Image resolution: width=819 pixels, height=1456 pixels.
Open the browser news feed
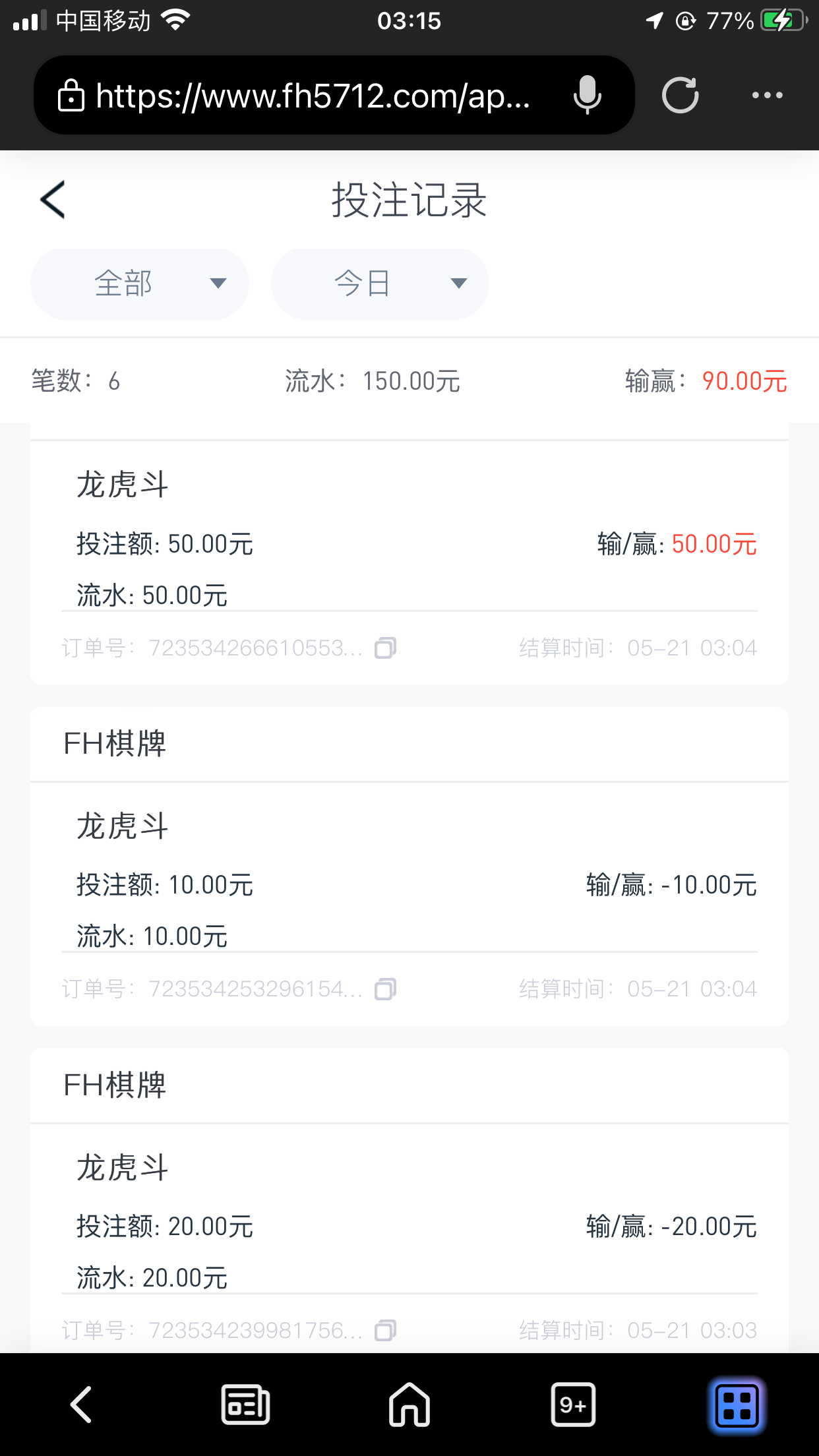245,1405
